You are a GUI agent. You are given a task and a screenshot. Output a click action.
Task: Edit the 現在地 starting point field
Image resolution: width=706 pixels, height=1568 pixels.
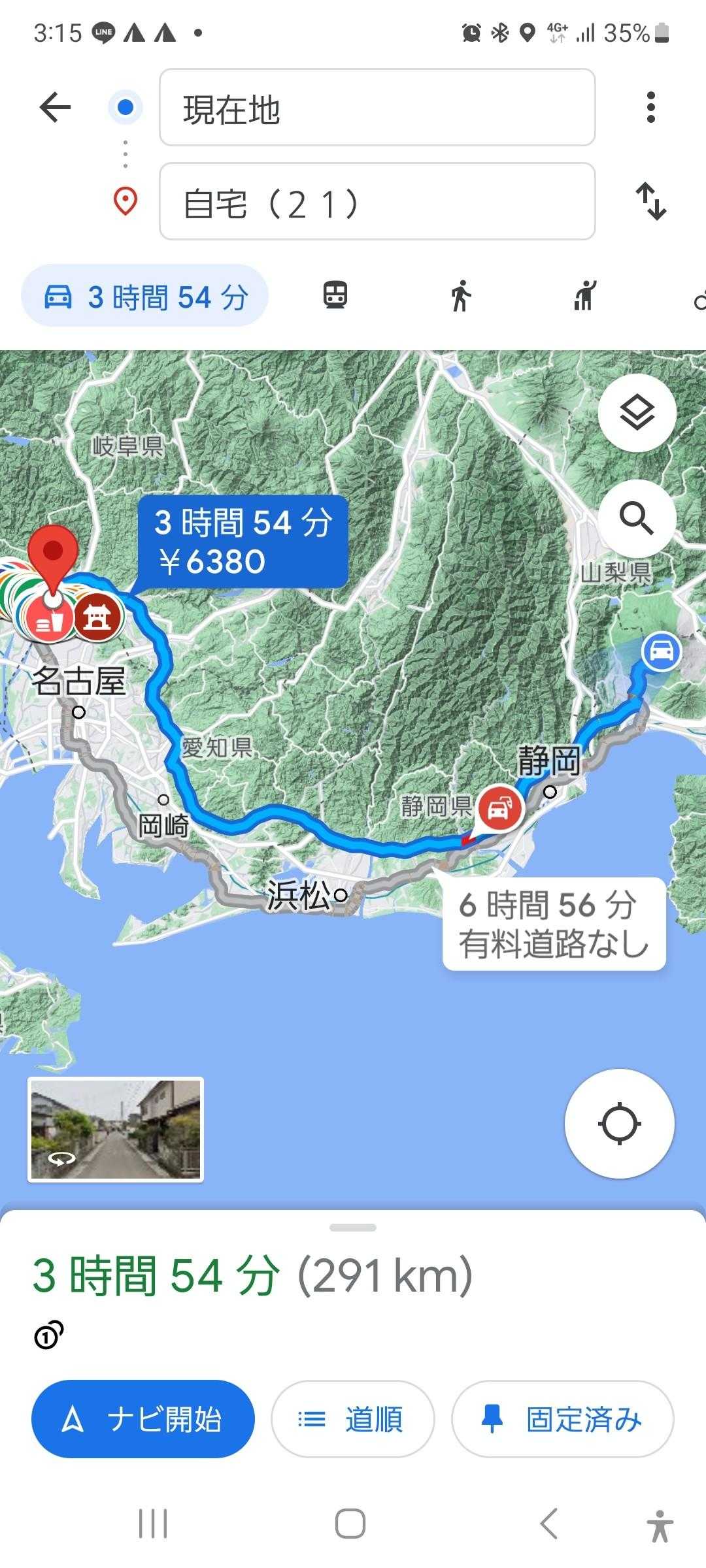tap(377, 108)
